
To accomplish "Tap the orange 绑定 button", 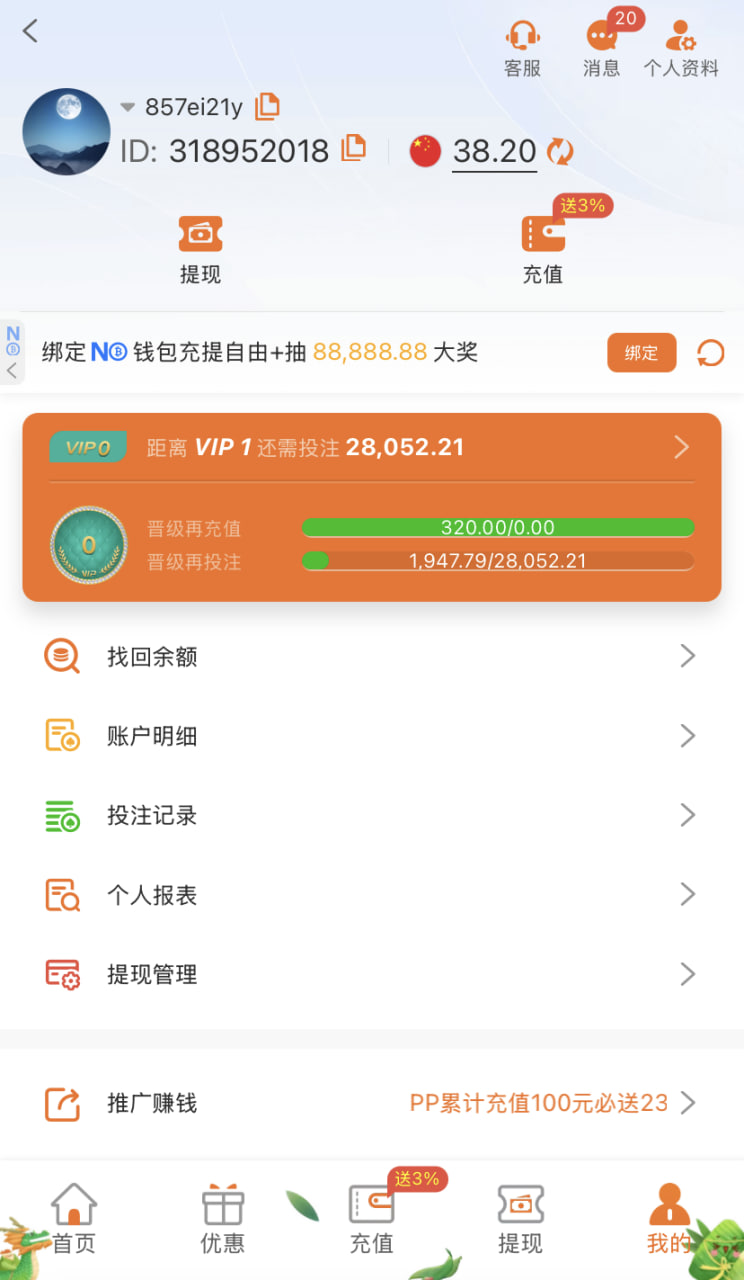I will 641,353.
